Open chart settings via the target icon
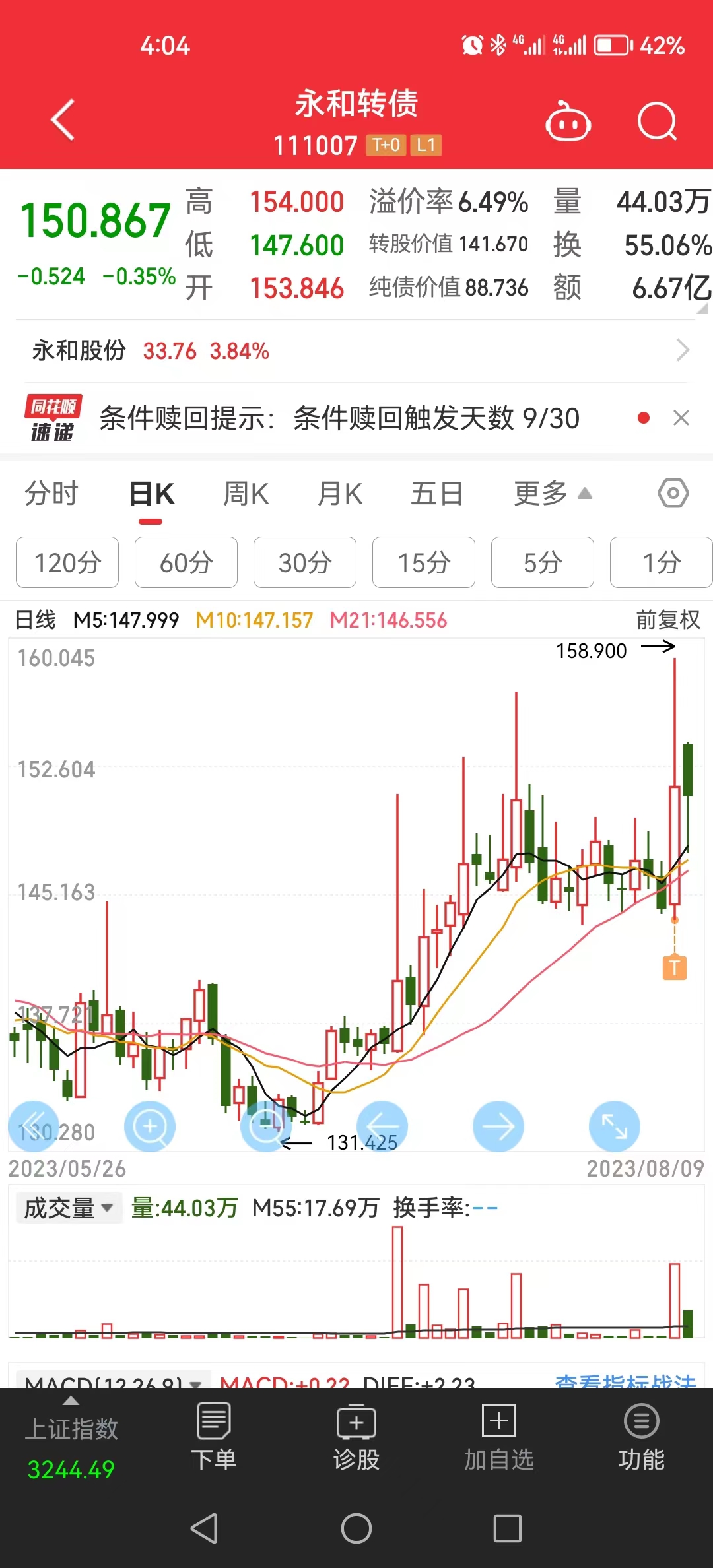The width and height of the screenshot is (713, 1568). pyautogui.click(x=672, y=493)
